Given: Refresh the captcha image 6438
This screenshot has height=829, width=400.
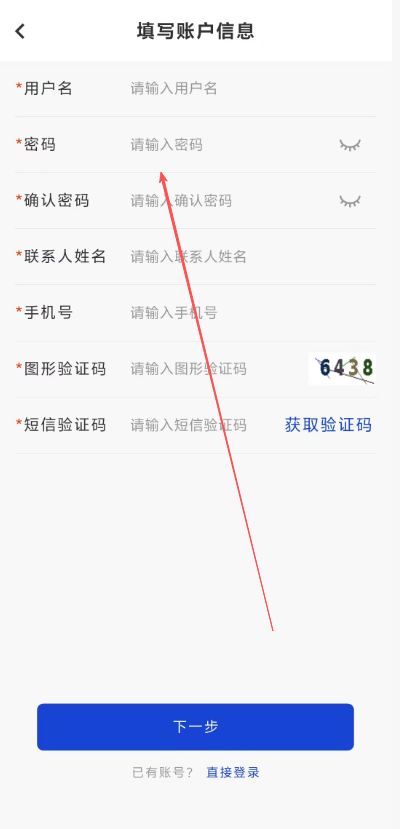Looking at the screenshot, I should point(342,369).
